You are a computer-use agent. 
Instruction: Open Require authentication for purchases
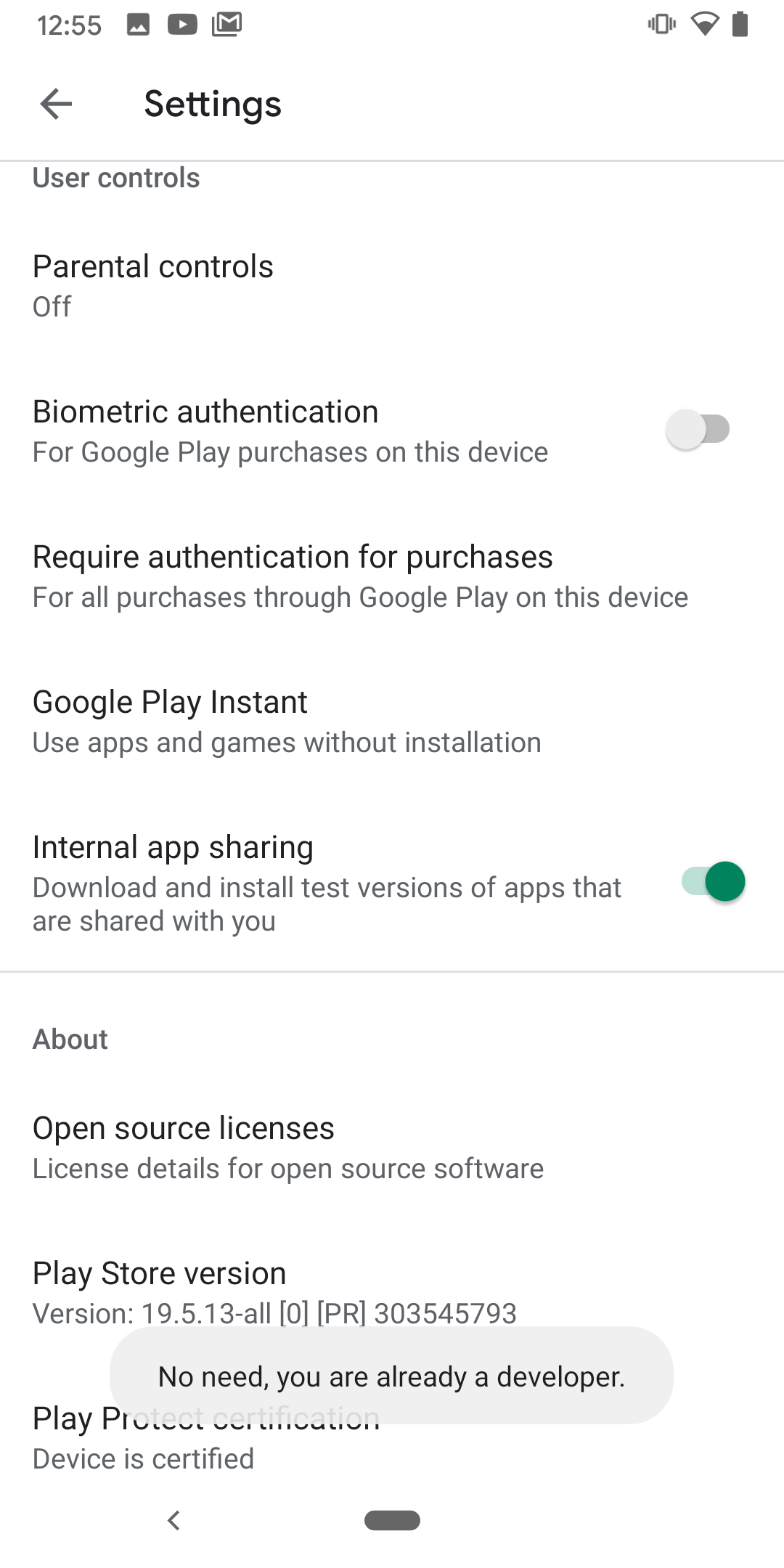[392, 576]
